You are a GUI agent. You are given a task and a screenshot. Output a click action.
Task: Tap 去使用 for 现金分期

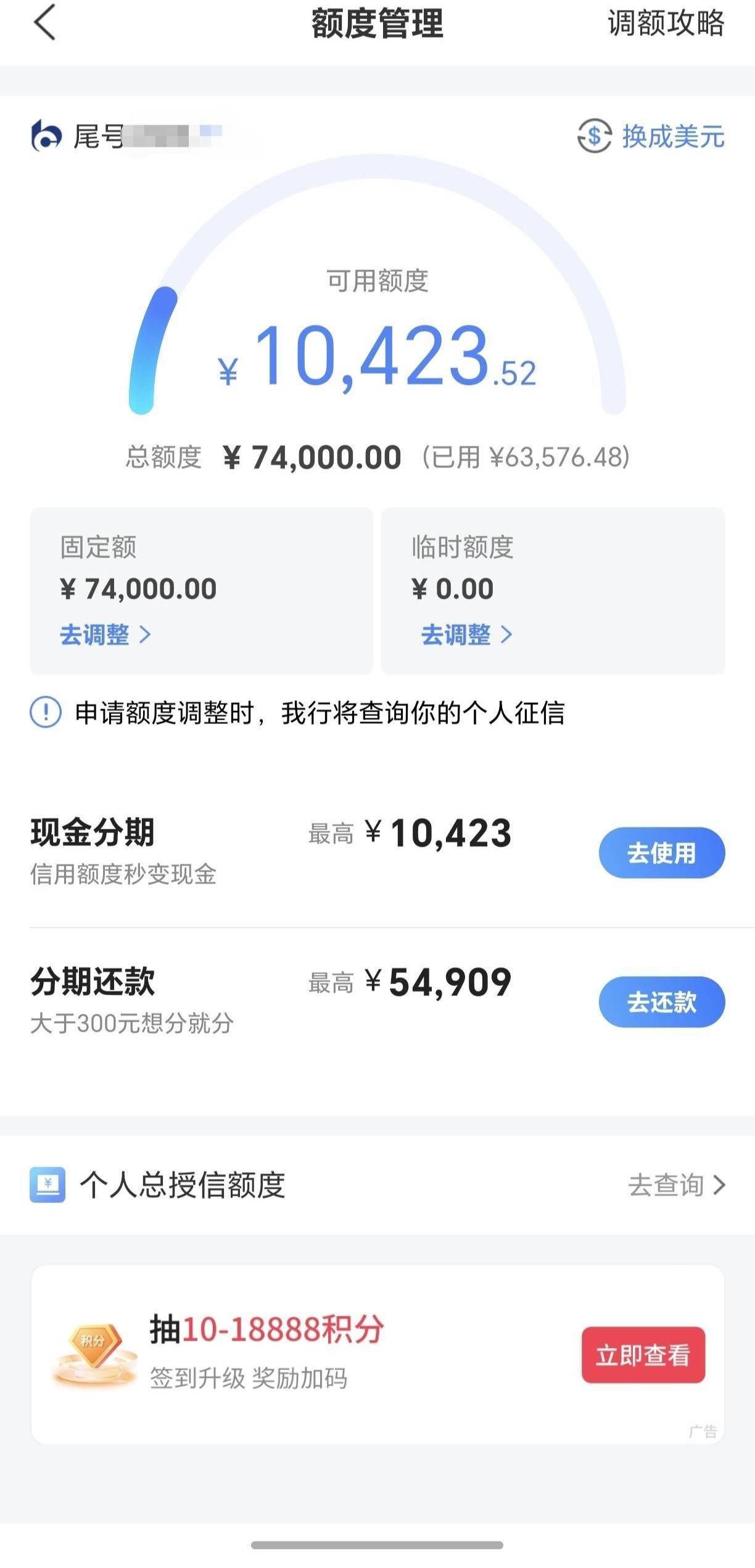click(662, 853)
